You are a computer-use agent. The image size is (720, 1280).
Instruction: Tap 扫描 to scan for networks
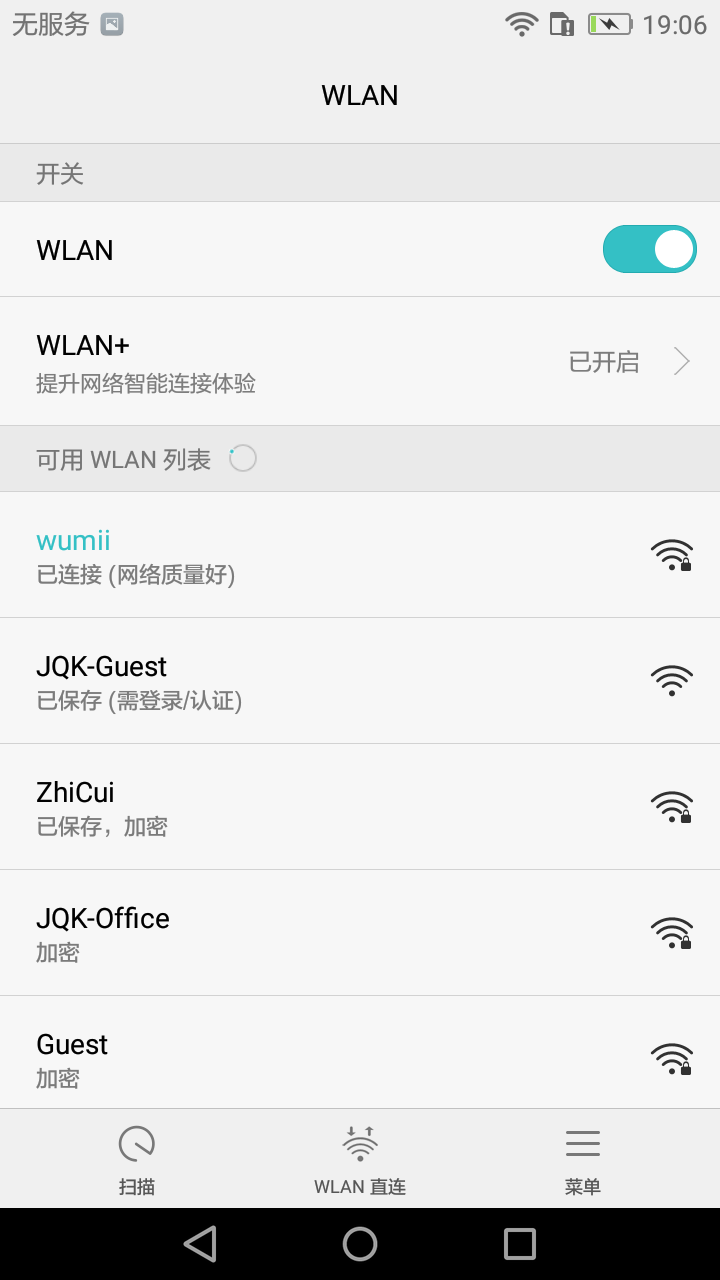(137, 1159)
